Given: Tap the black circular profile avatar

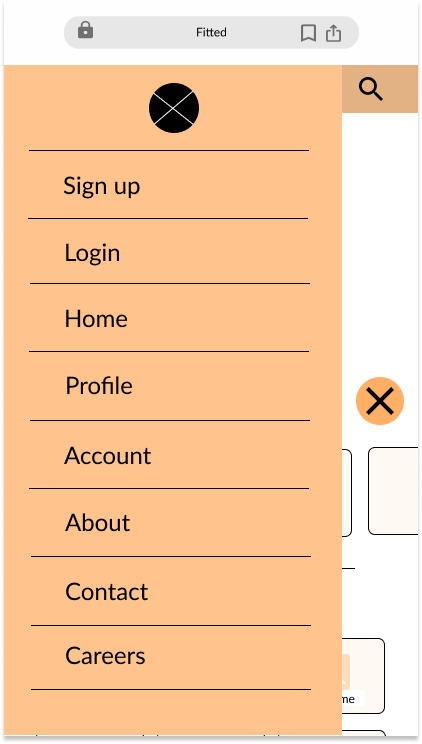Looking at the screenshot, I should (174, 108).
